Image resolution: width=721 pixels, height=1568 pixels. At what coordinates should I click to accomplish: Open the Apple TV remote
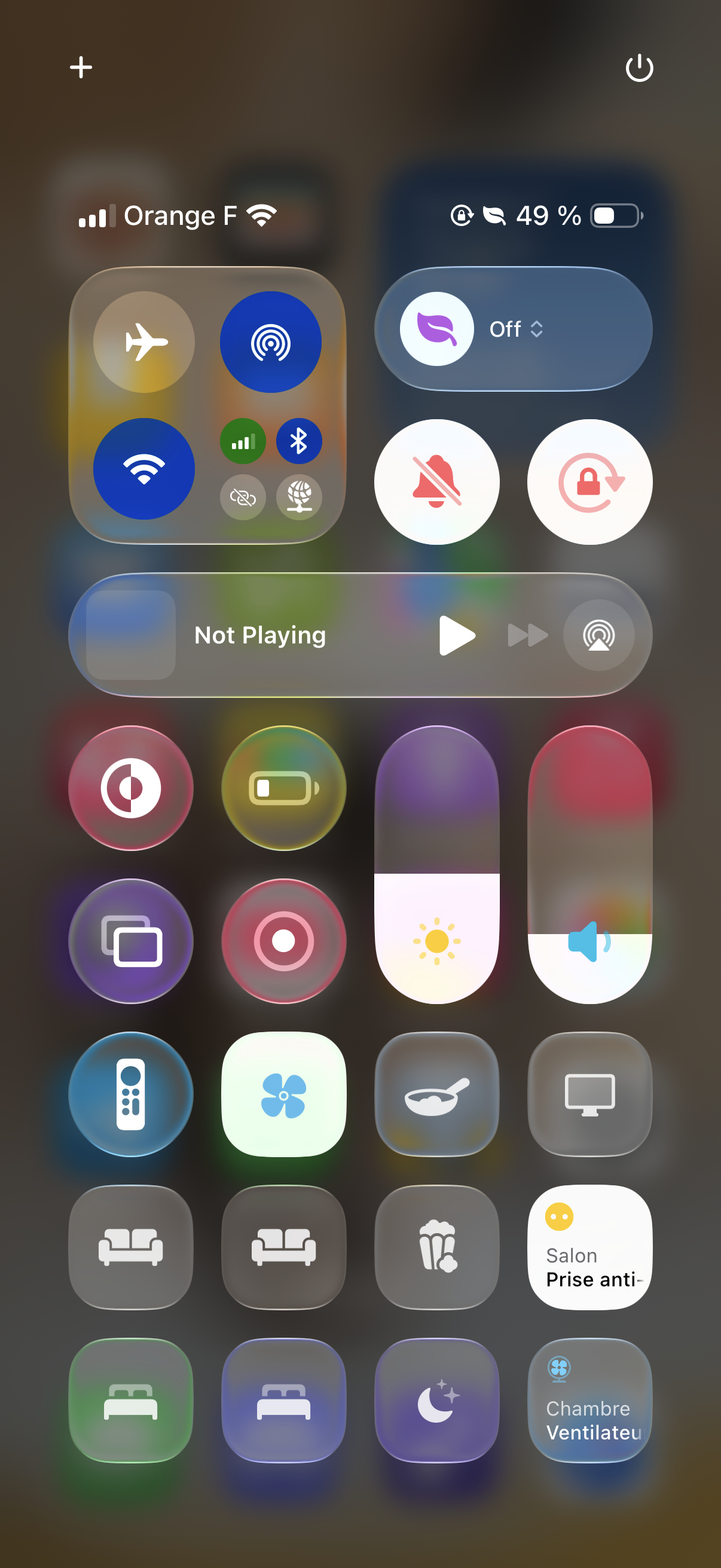coord(131,1095)
